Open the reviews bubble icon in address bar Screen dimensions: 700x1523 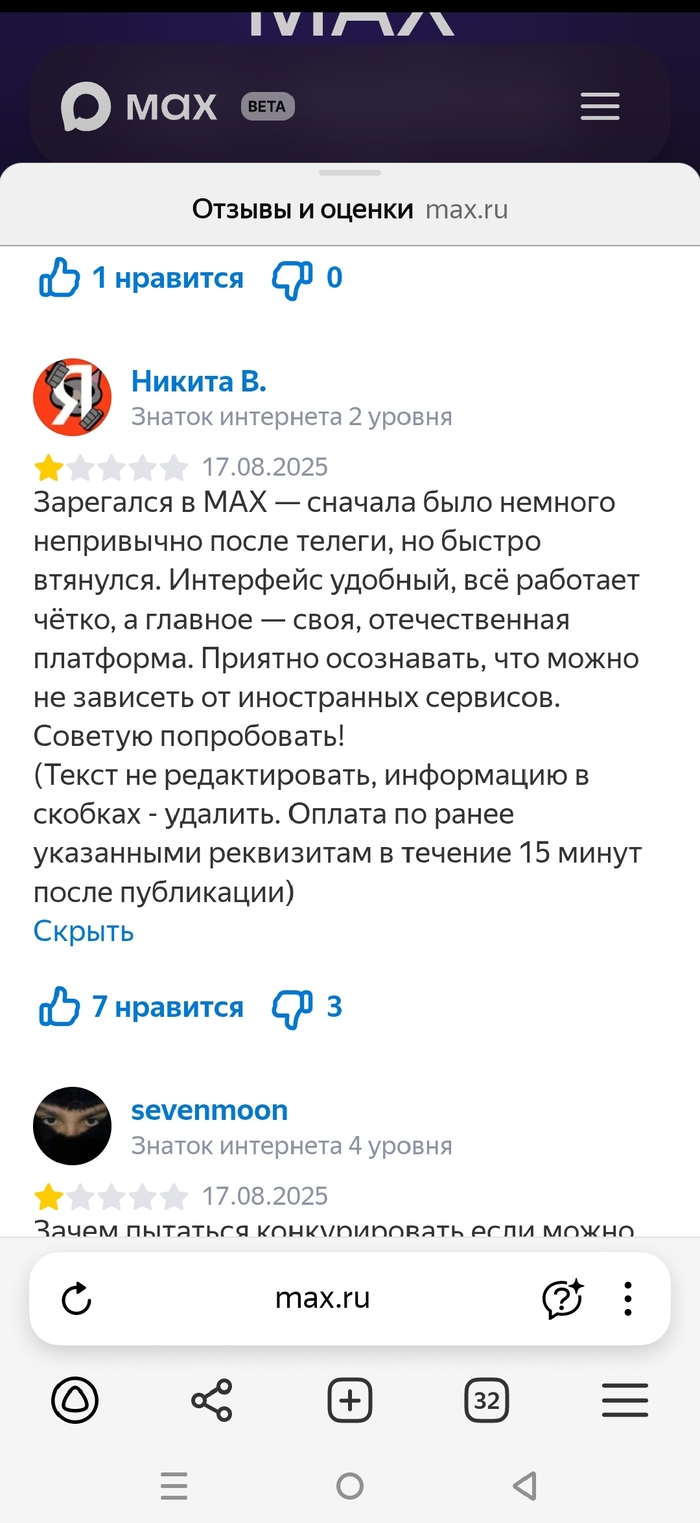[x=562, y=1299]
